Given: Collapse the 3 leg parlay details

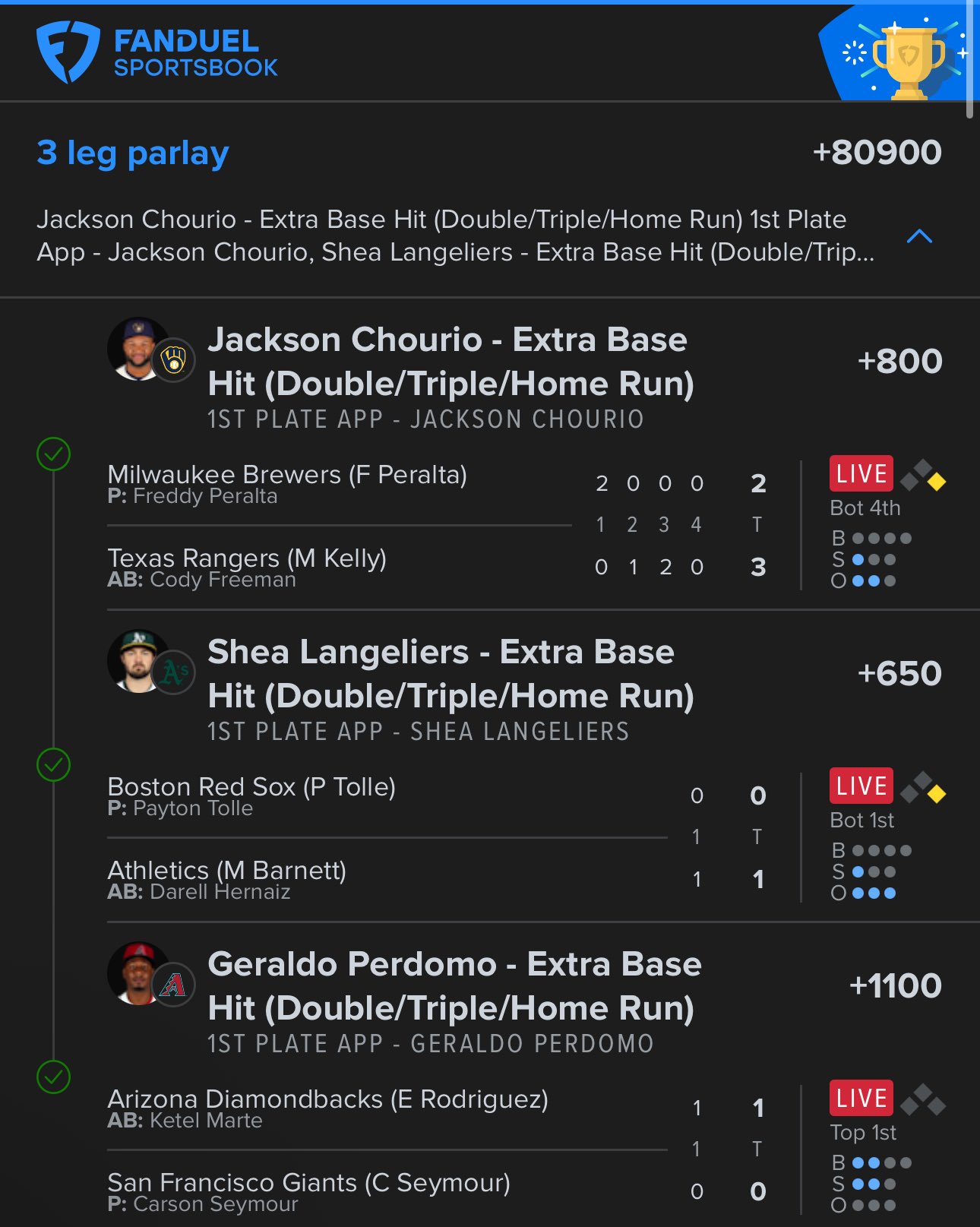Looking at the screenshot, I should [x=919, y=236].
